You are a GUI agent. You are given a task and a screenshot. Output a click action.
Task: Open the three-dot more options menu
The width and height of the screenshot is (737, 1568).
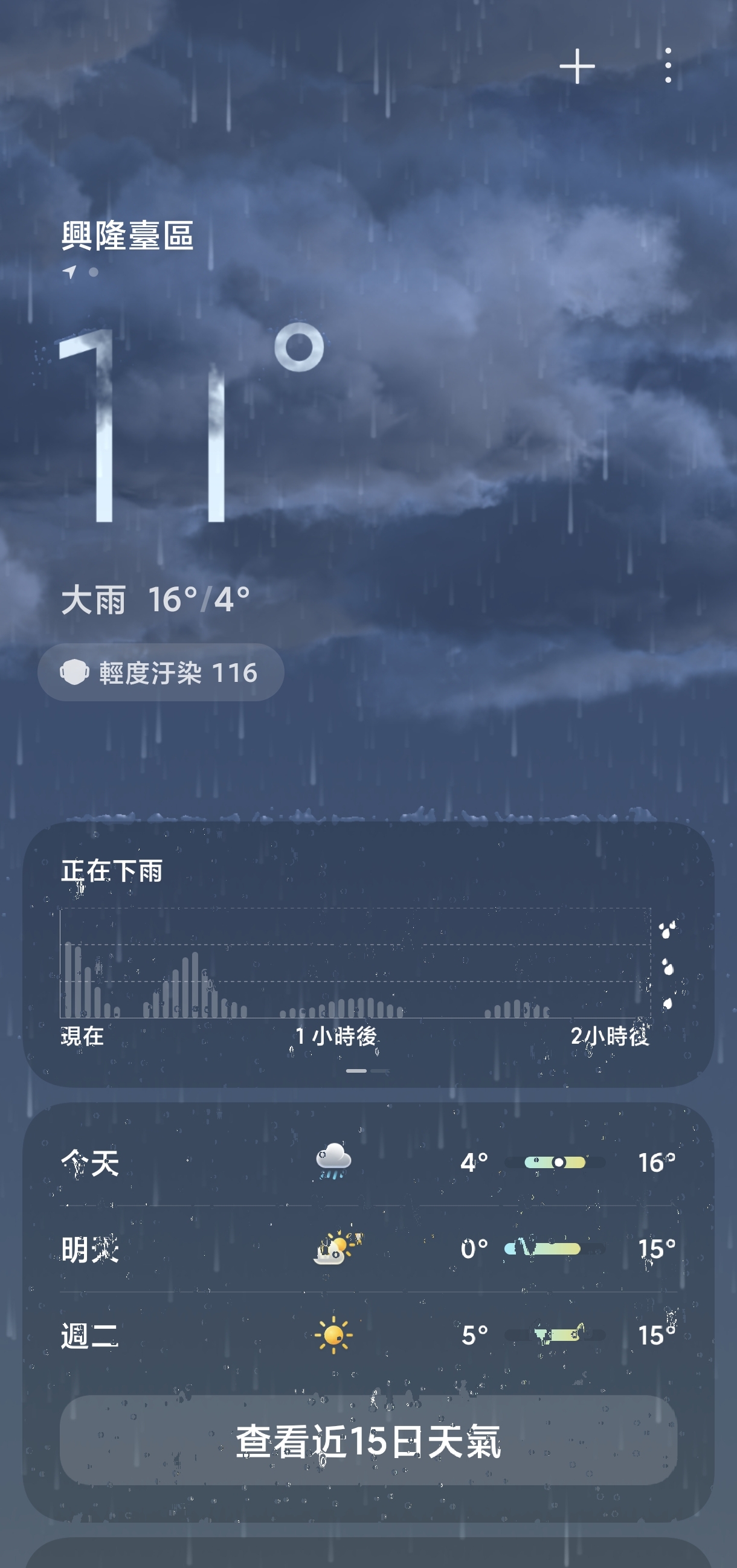click(x=668, y=66)
